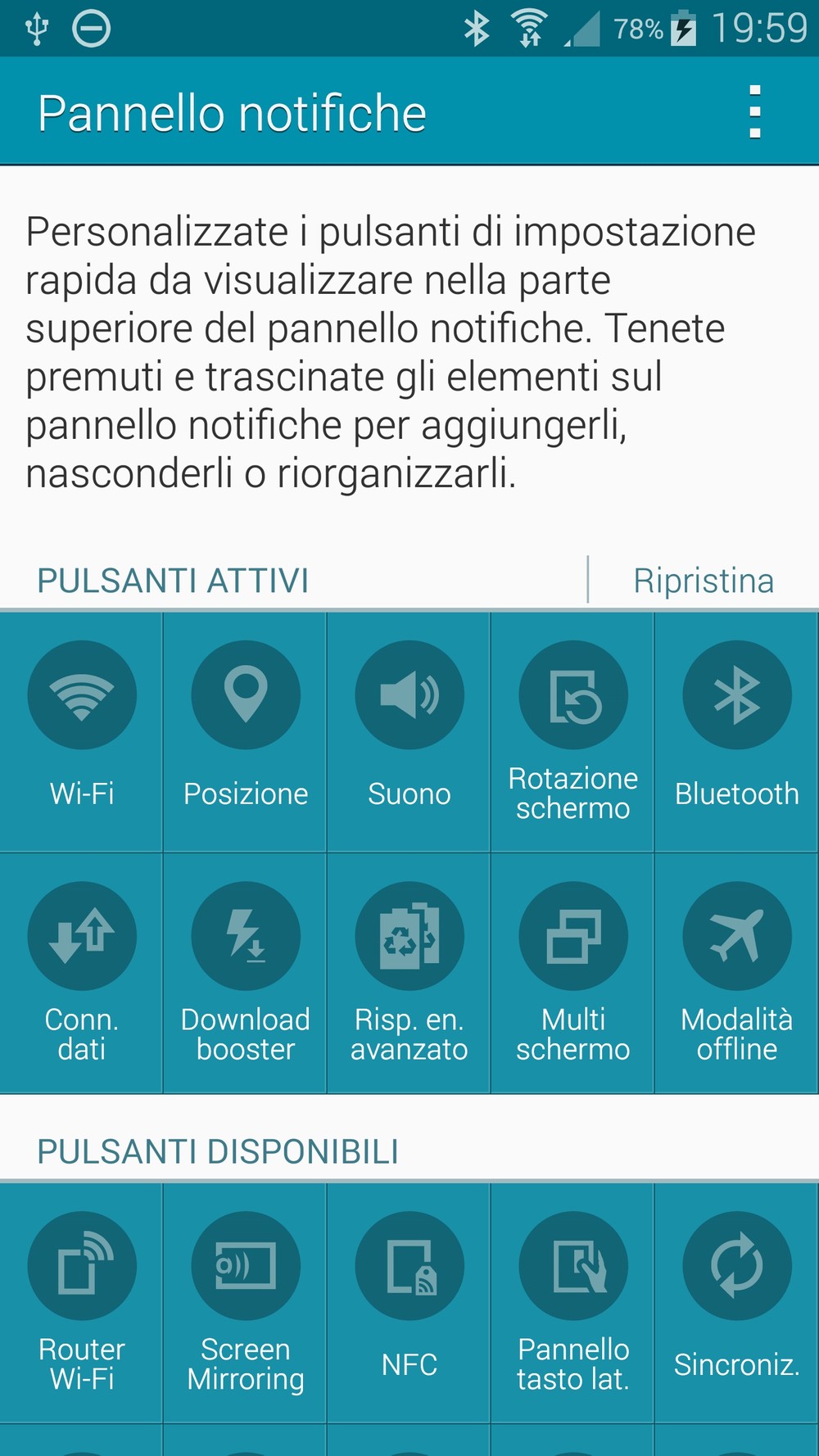
Task: Tap Ripristina to reset the buttons
Action: [x=704, y=581]
